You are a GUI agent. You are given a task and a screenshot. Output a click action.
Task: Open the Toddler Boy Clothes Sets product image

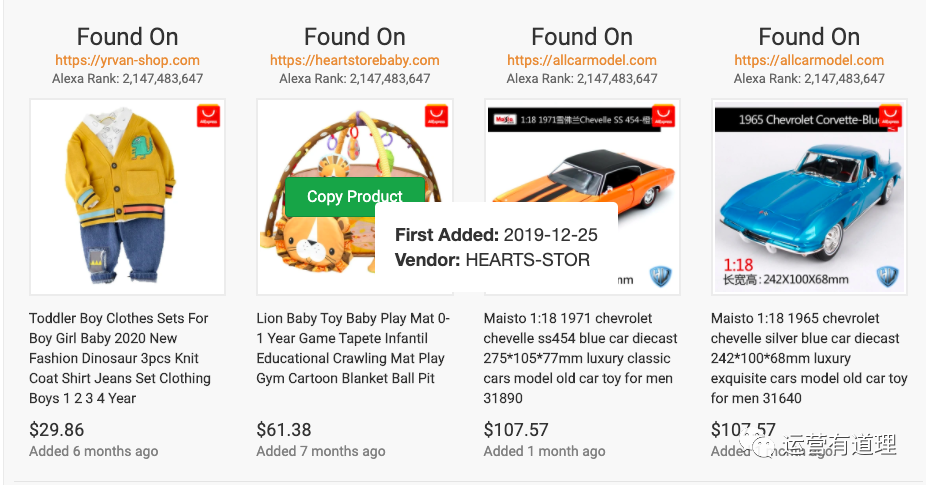[x=127, y=197]
